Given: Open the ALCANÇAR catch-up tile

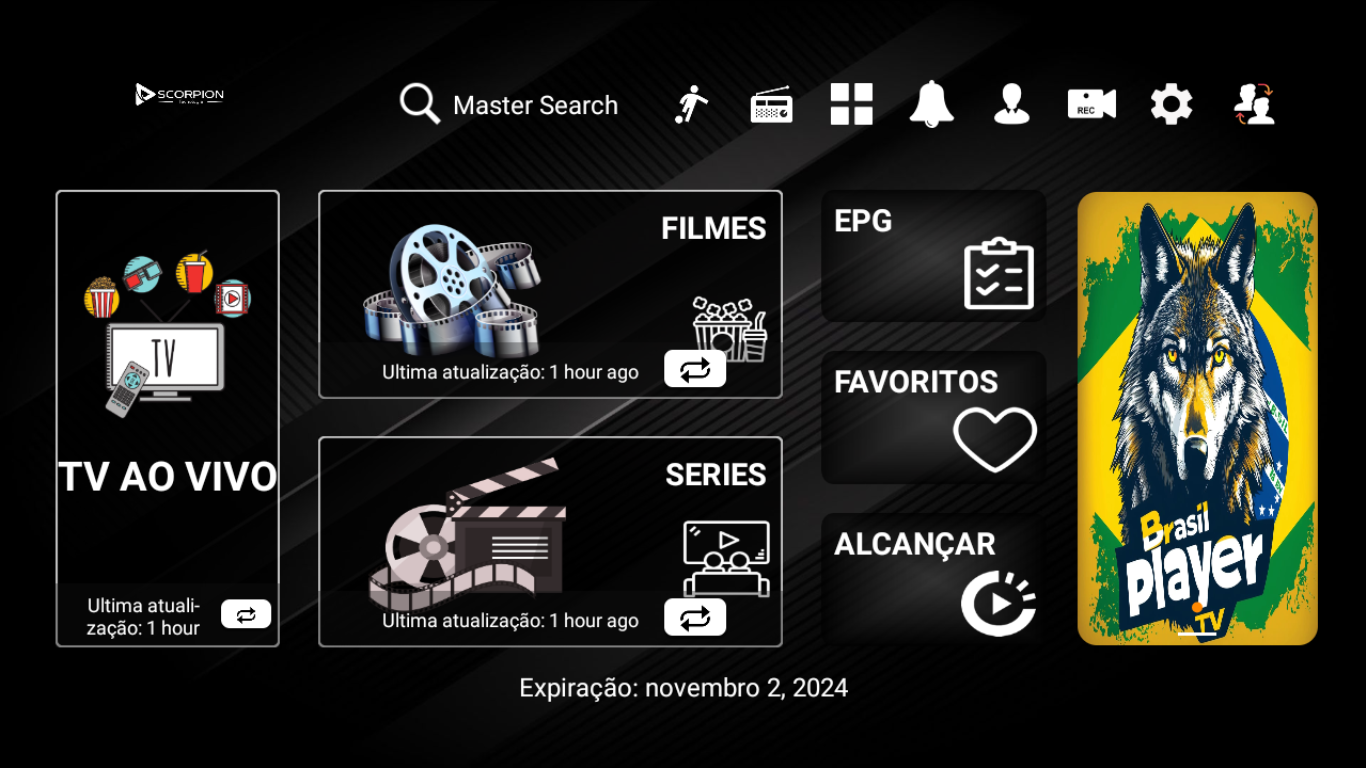Looking at the screenshot, I should pos(933,579).
